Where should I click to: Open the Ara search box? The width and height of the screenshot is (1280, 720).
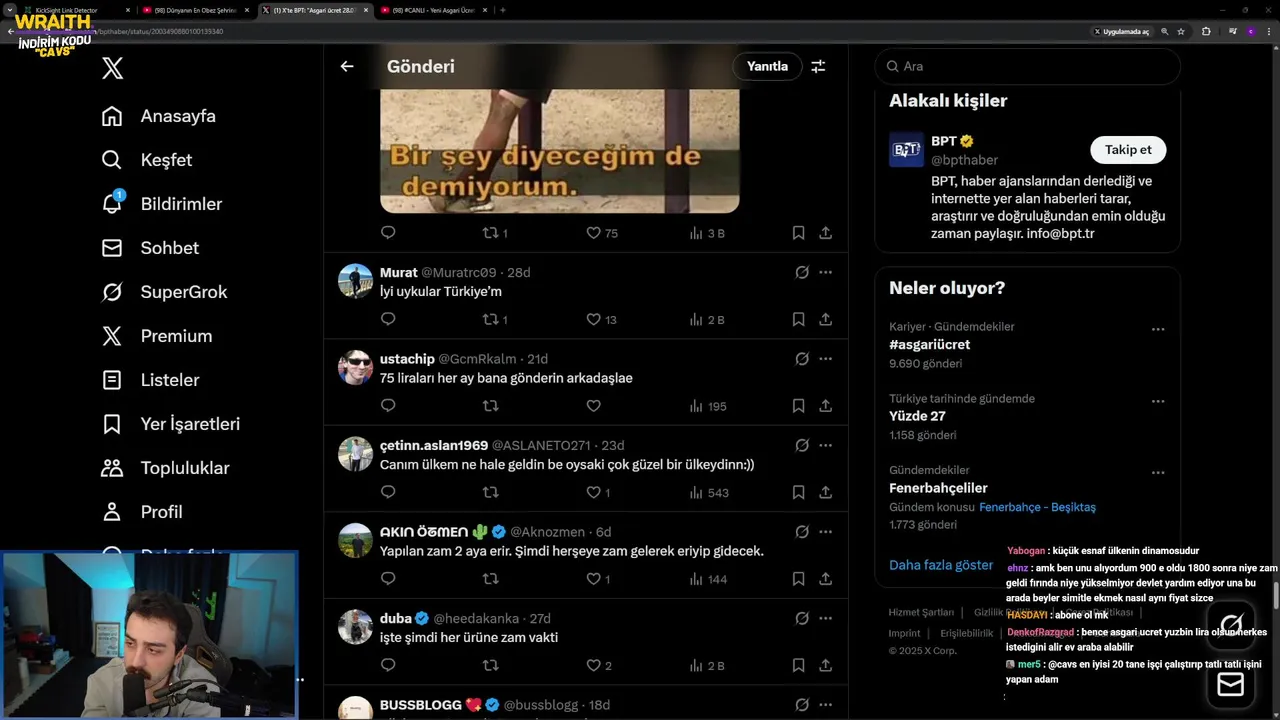(1027, 66)
